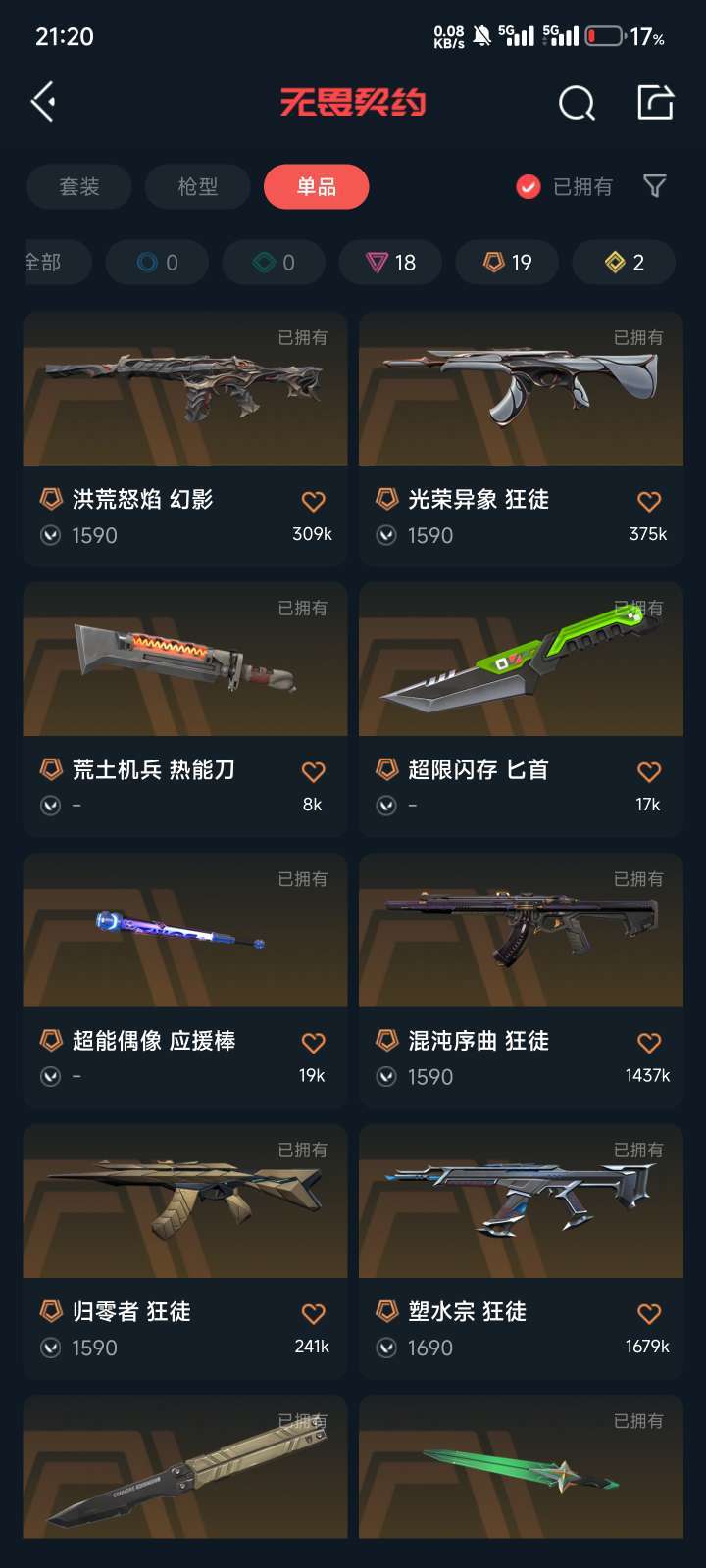The height and width of the screenshot is (1568, 706).
Task: Select the rarity chip showing 18
Action: (x=390, y=263)
